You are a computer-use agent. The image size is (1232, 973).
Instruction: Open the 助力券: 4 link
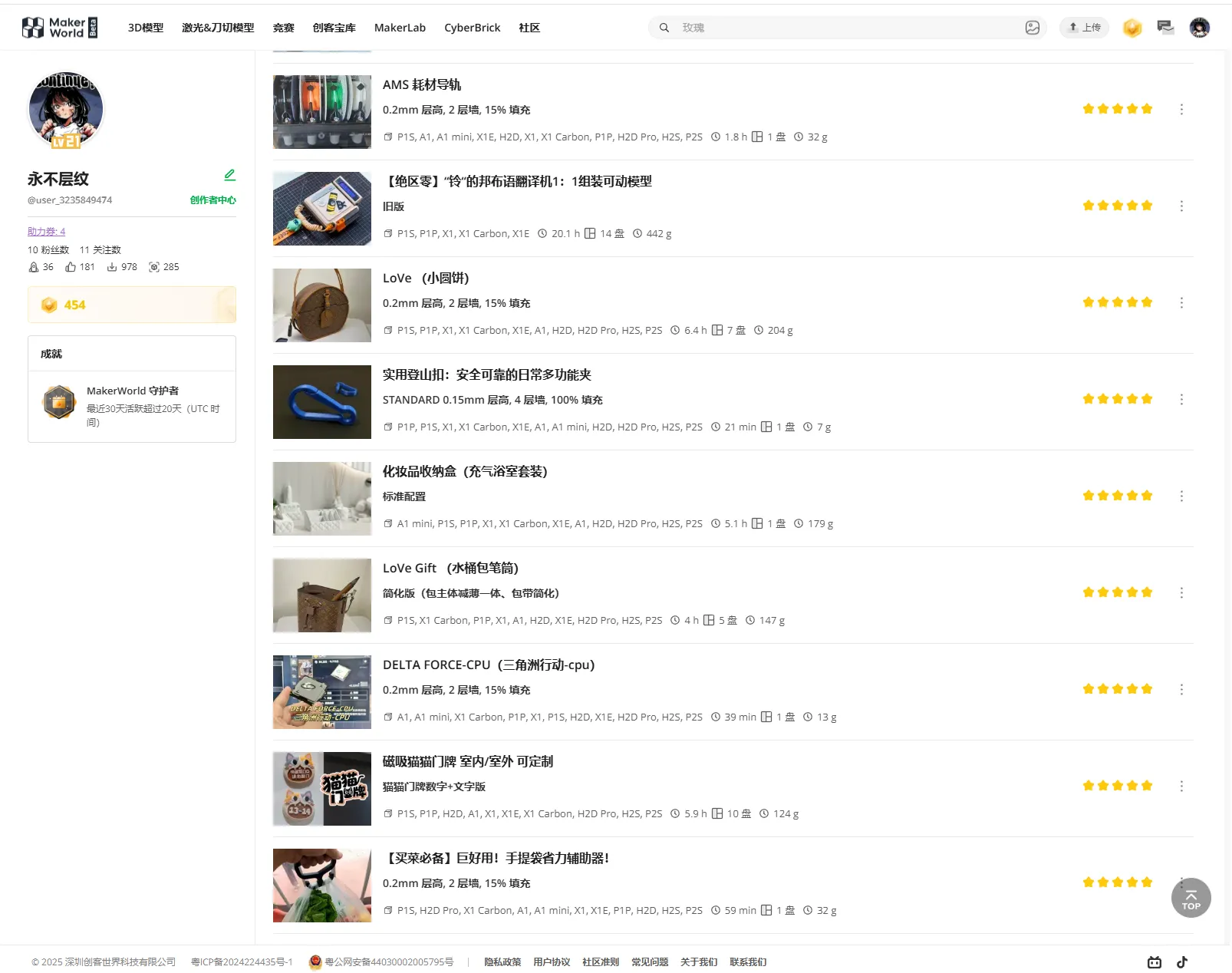46,232
